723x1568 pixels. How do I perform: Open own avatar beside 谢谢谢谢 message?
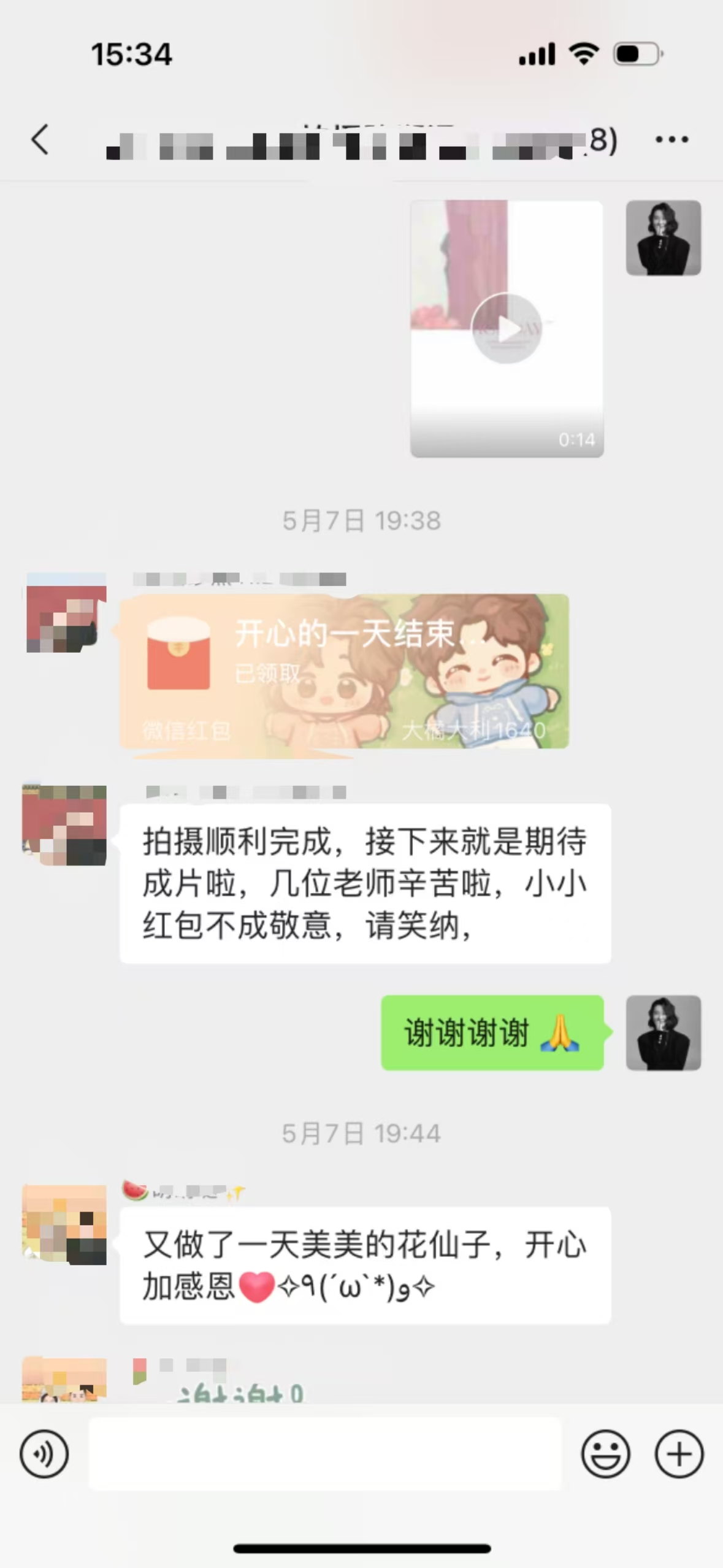click(663, 1033)
